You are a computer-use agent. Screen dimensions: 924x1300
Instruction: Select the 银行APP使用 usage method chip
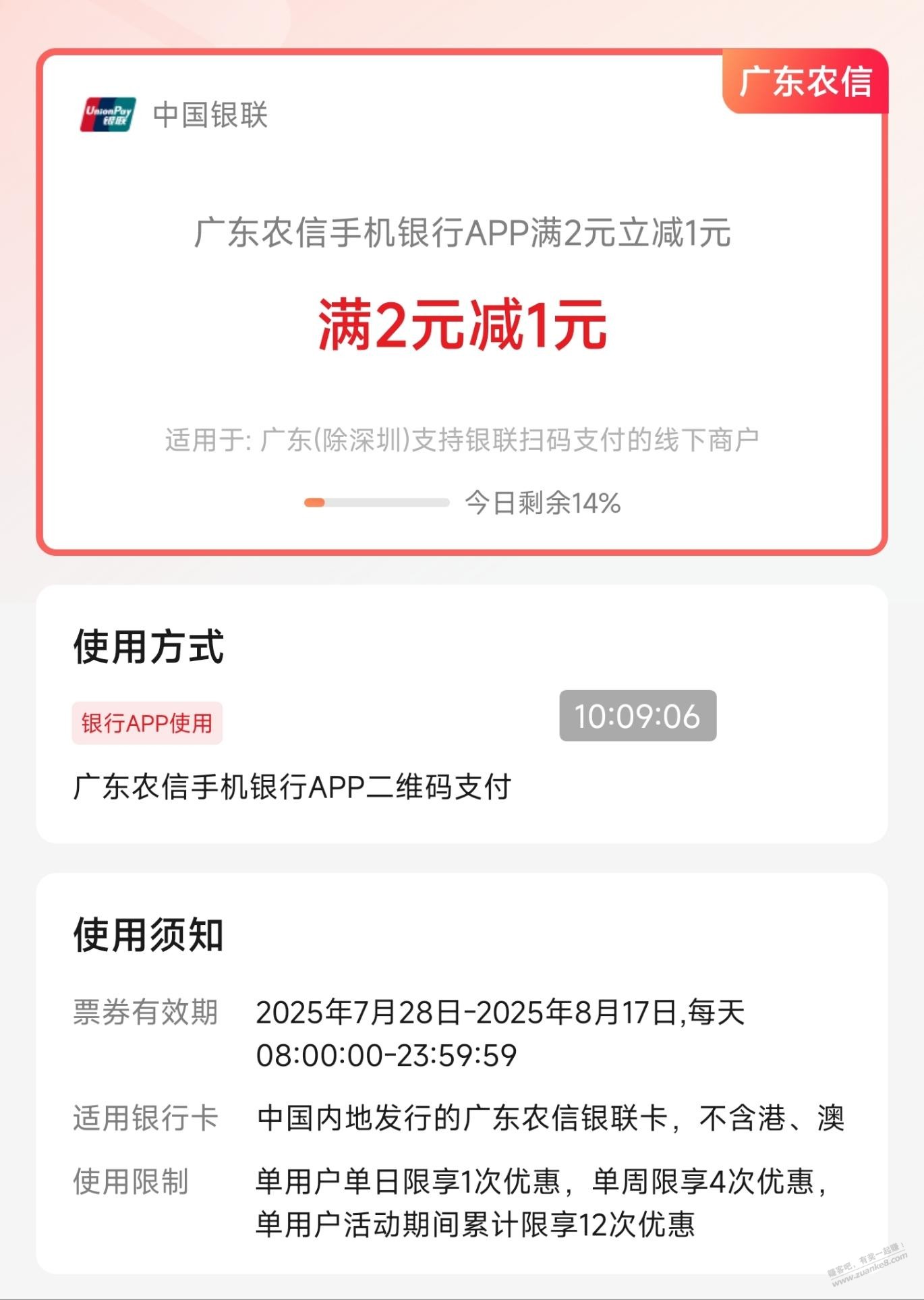pyautogui.click(x=147, y=723)
